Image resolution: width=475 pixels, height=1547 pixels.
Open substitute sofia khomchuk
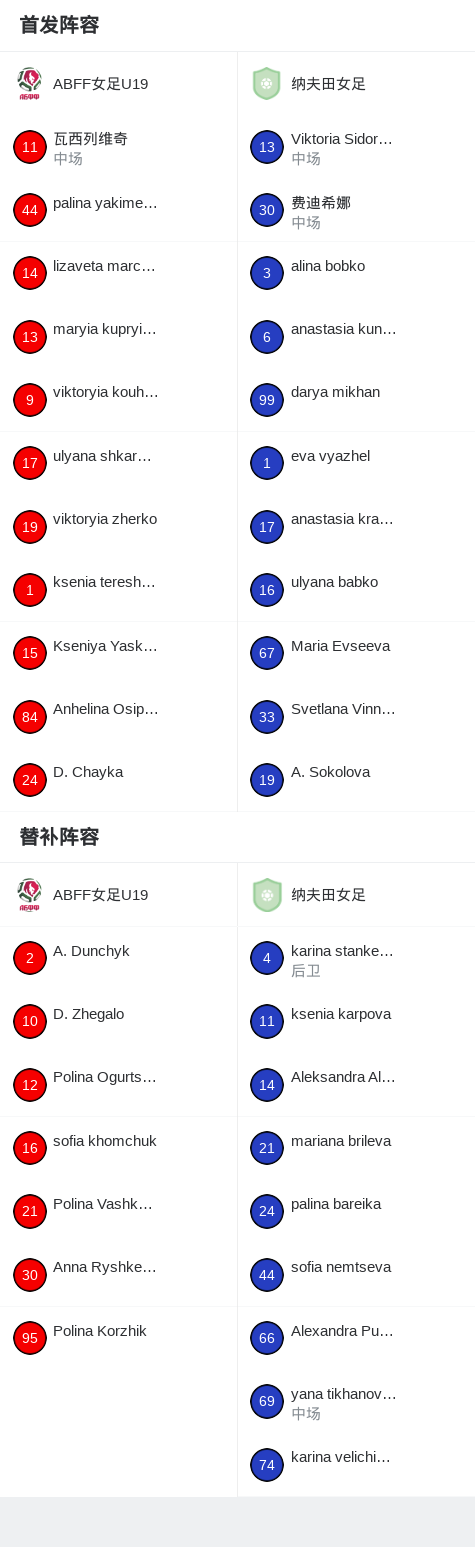pyautogui.click(x=118, y=1148)
